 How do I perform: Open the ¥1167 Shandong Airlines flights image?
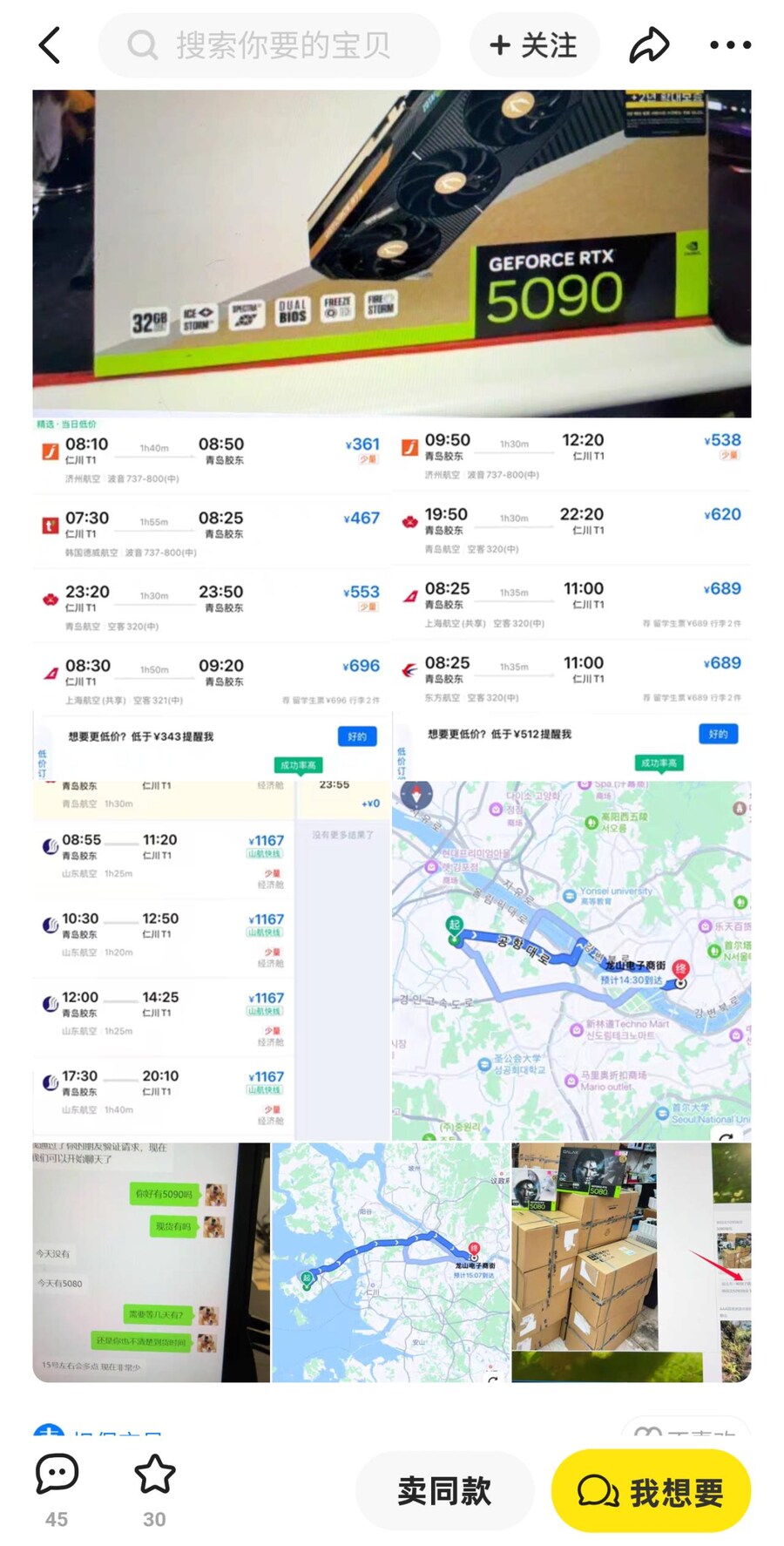click(x=212, y=959)
